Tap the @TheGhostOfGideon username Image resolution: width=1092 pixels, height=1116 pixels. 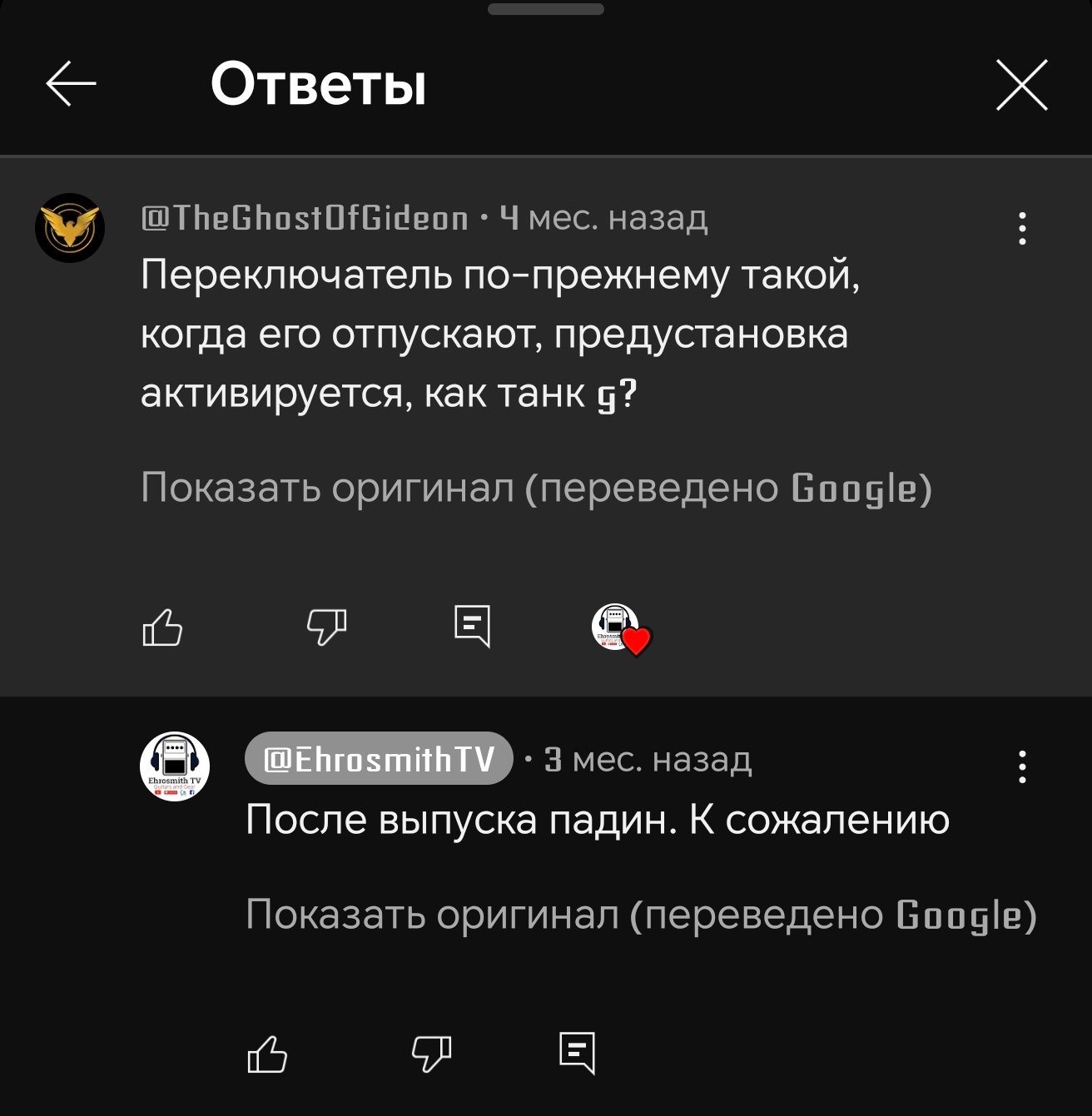point(305,219)
